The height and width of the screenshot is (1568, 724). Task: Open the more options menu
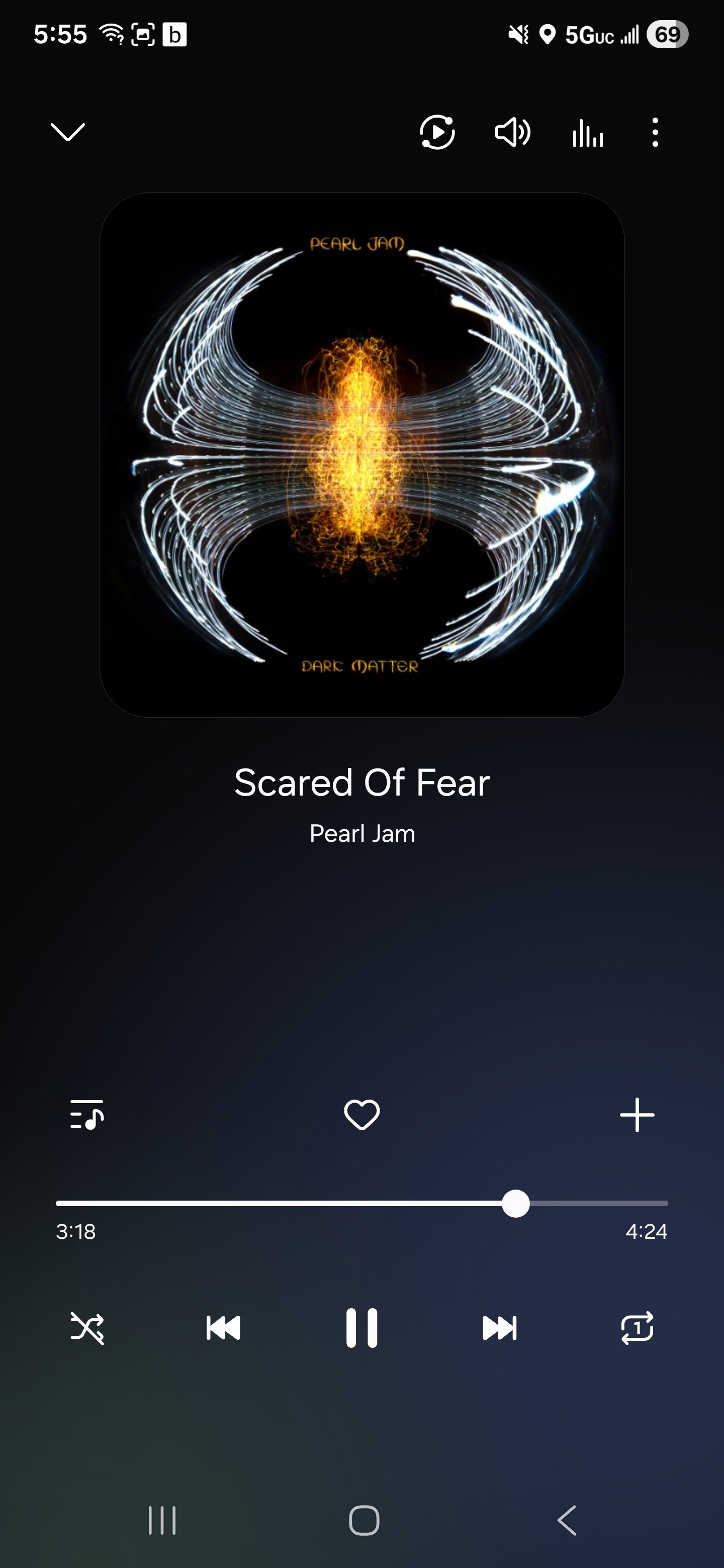[655, 132]
